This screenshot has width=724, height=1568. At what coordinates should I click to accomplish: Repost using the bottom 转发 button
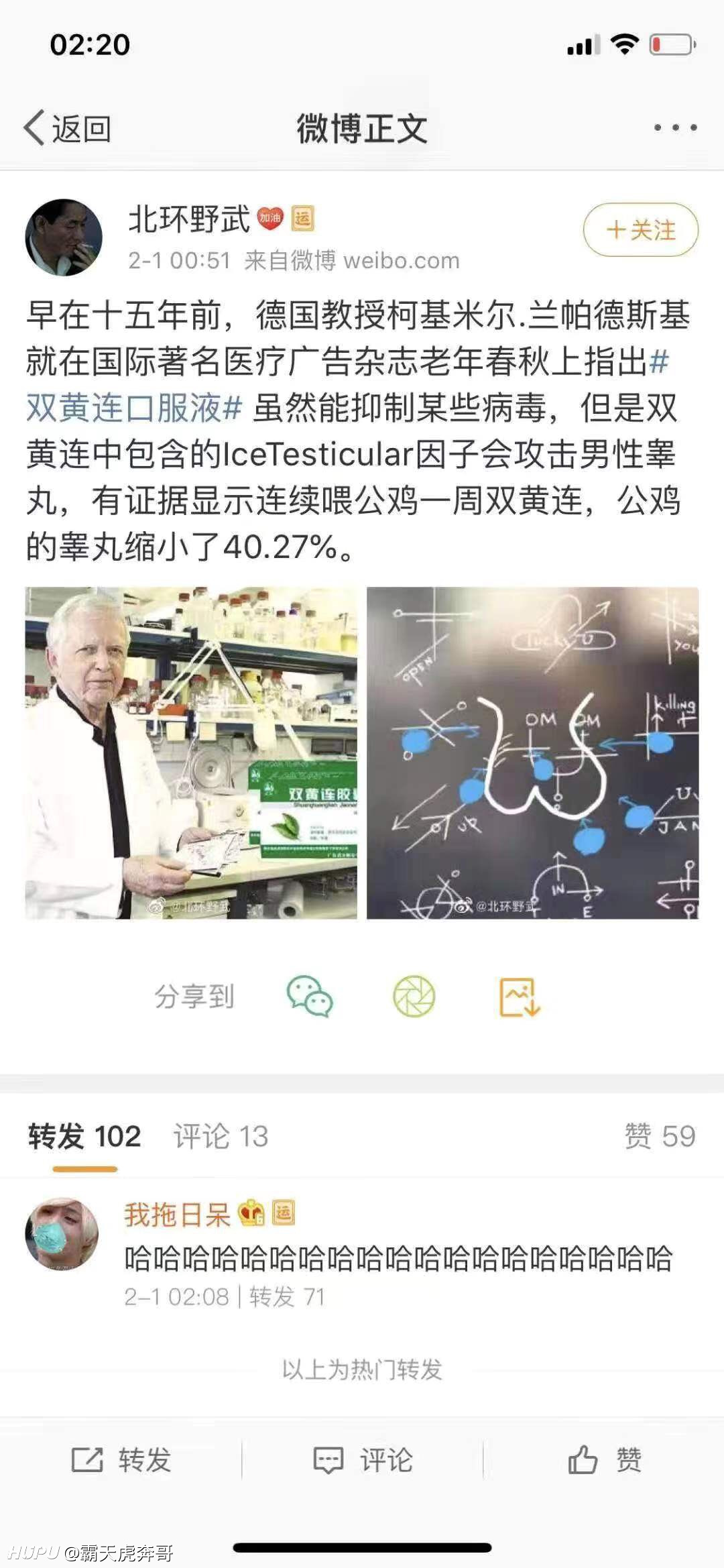click(121, 1459)
